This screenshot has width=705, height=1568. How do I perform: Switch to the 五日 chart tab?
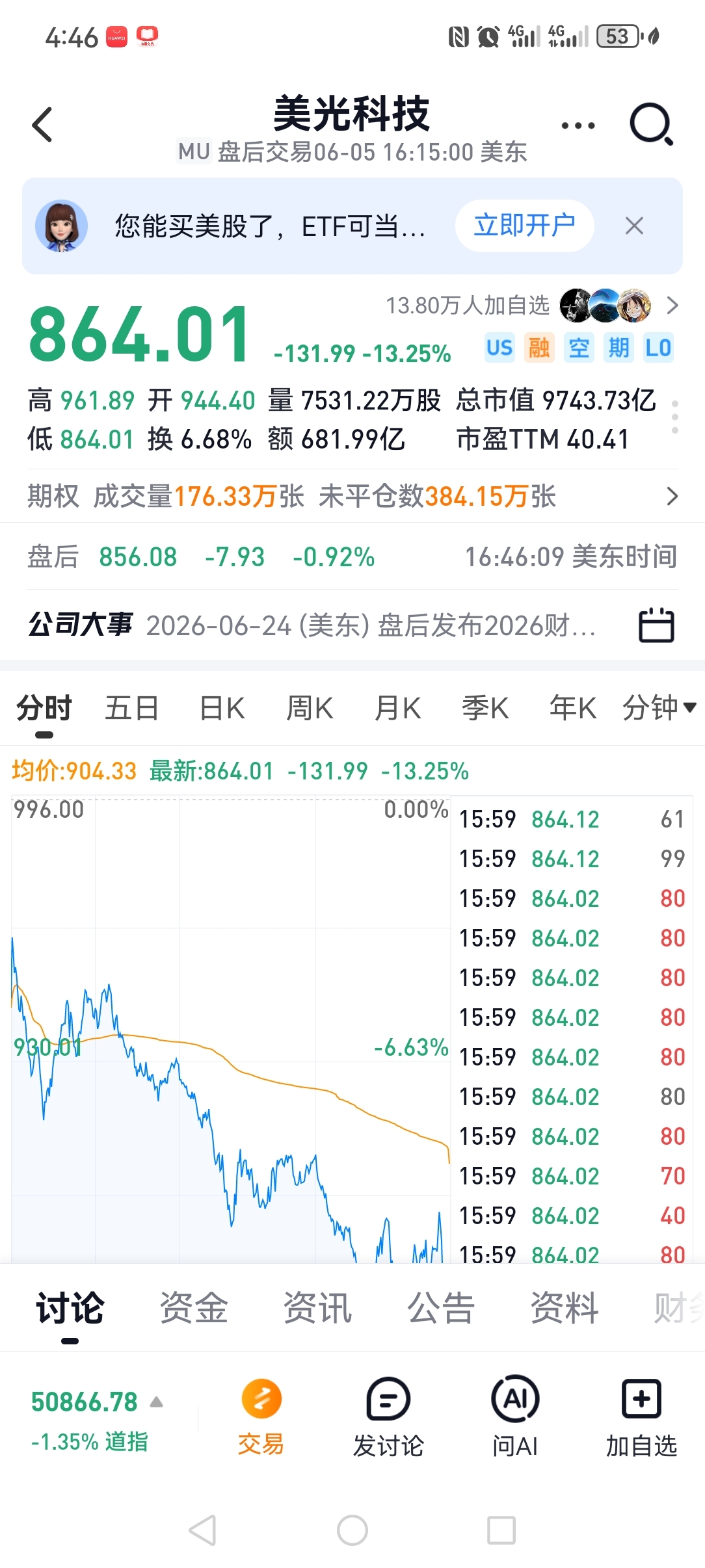(x=132, y=708)
